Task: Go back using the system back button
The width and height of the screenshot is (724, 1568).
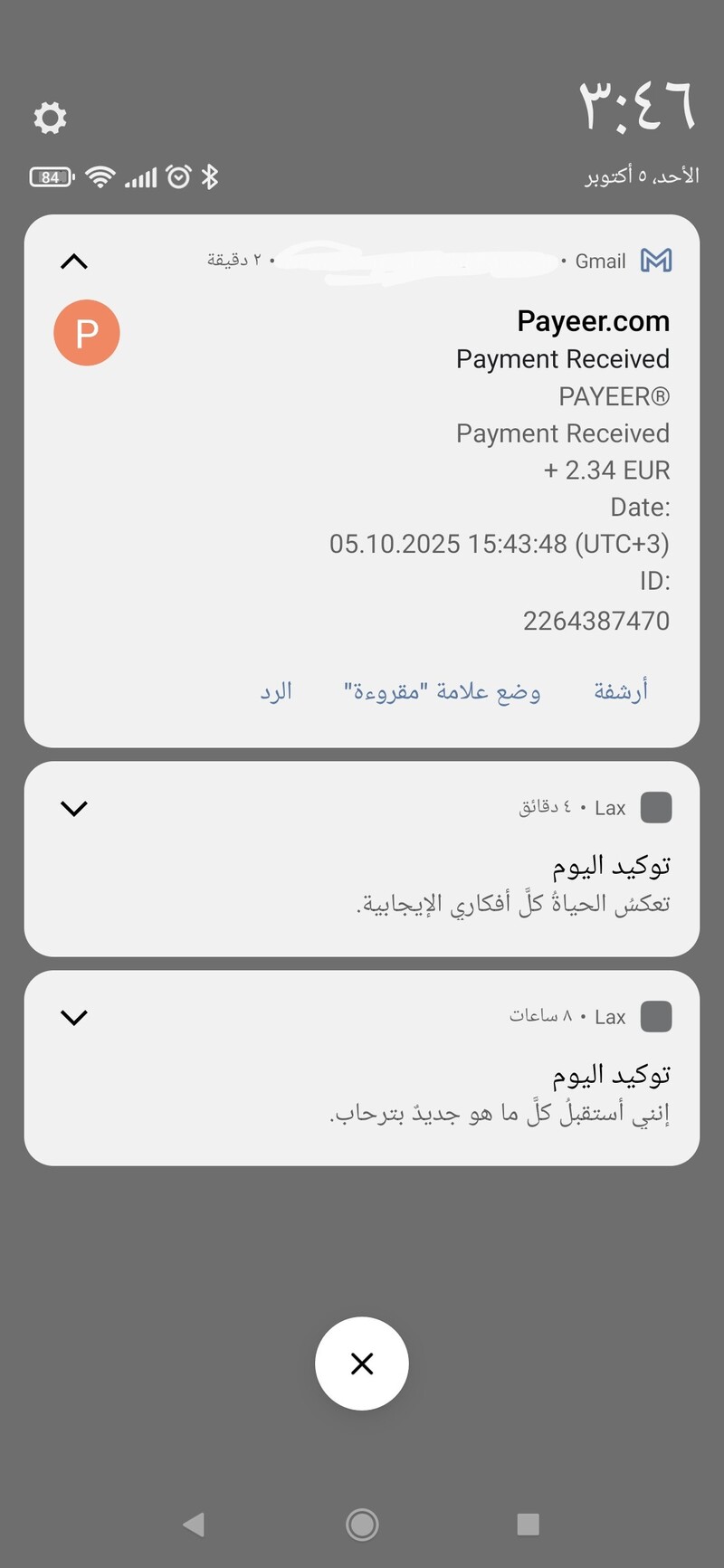Action: tap(193, 1525)
